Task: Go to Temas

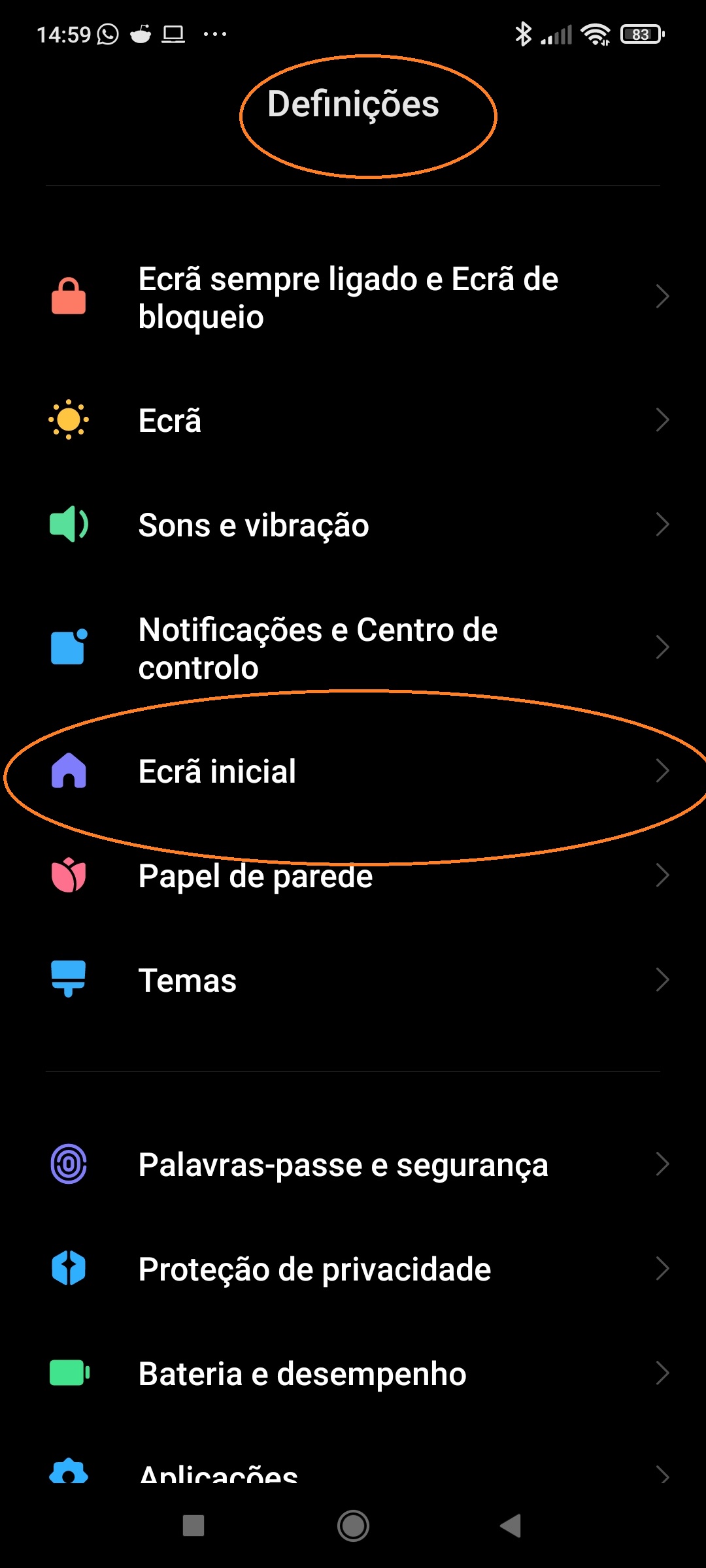Action: [353, 980]
